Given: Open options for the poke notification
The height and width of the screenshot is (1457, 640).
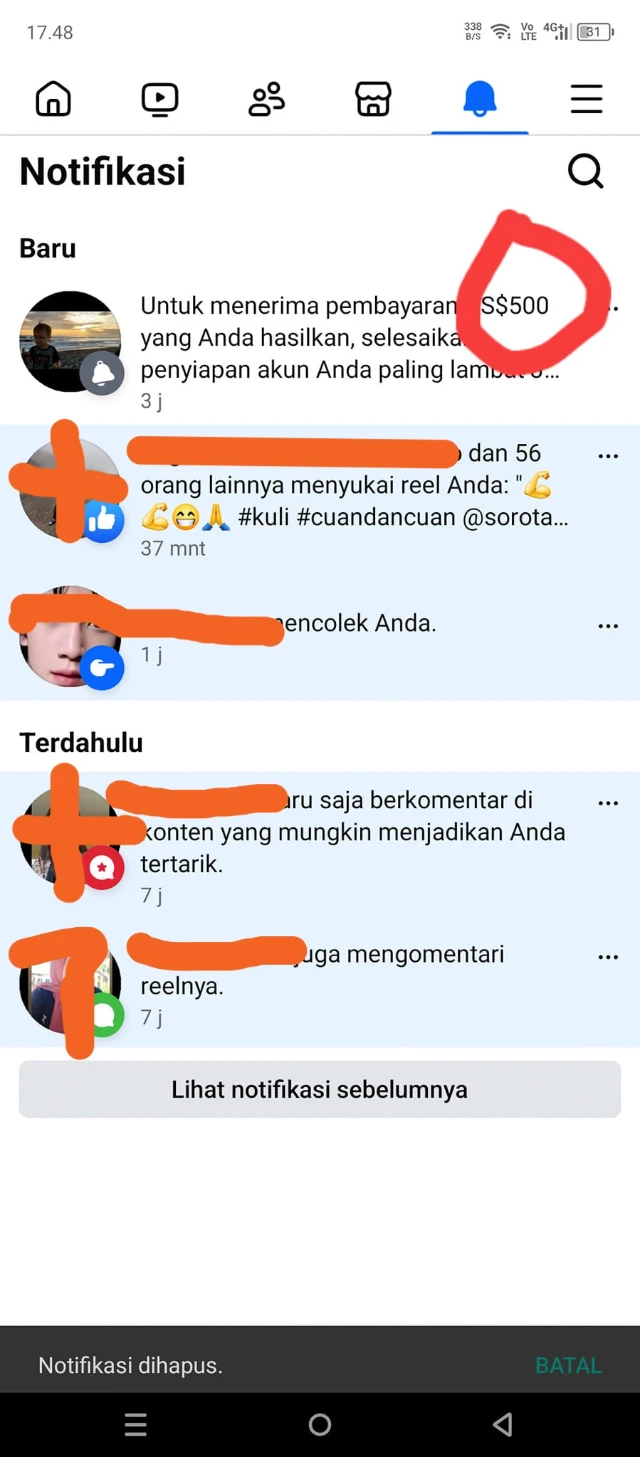Looking at the screenshot, I should click(608, 626).
